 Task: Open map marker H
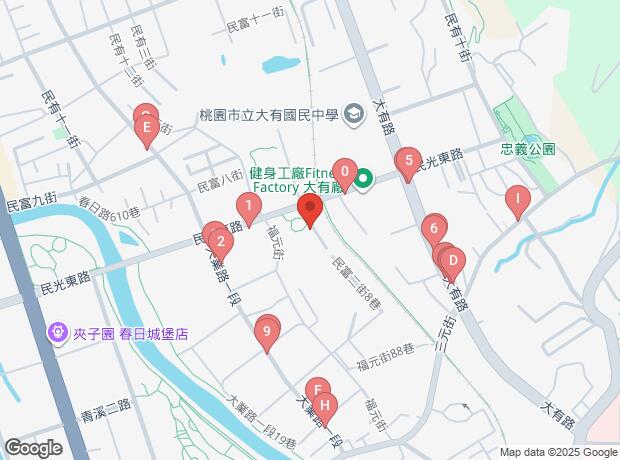click(326, 407)
